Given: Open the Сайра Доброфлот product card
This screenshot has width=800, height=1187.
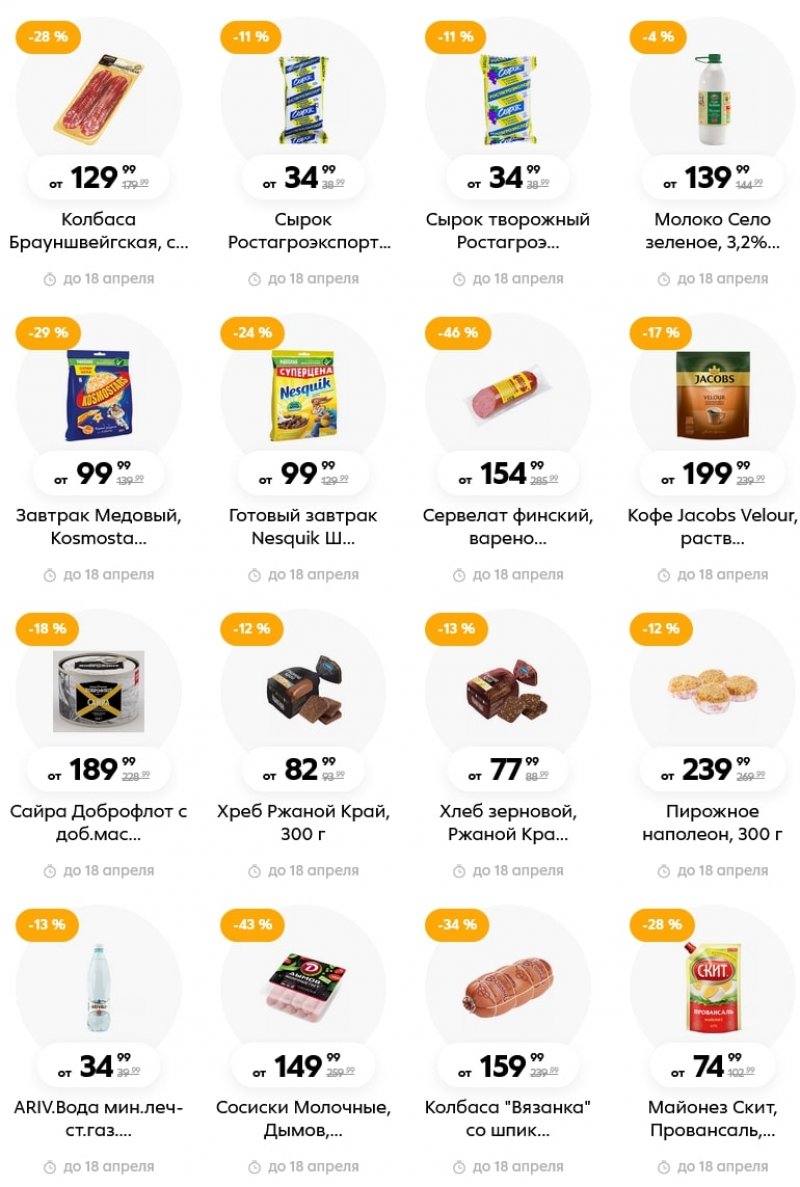Looking at the screenshot, I should pos(98,692).
